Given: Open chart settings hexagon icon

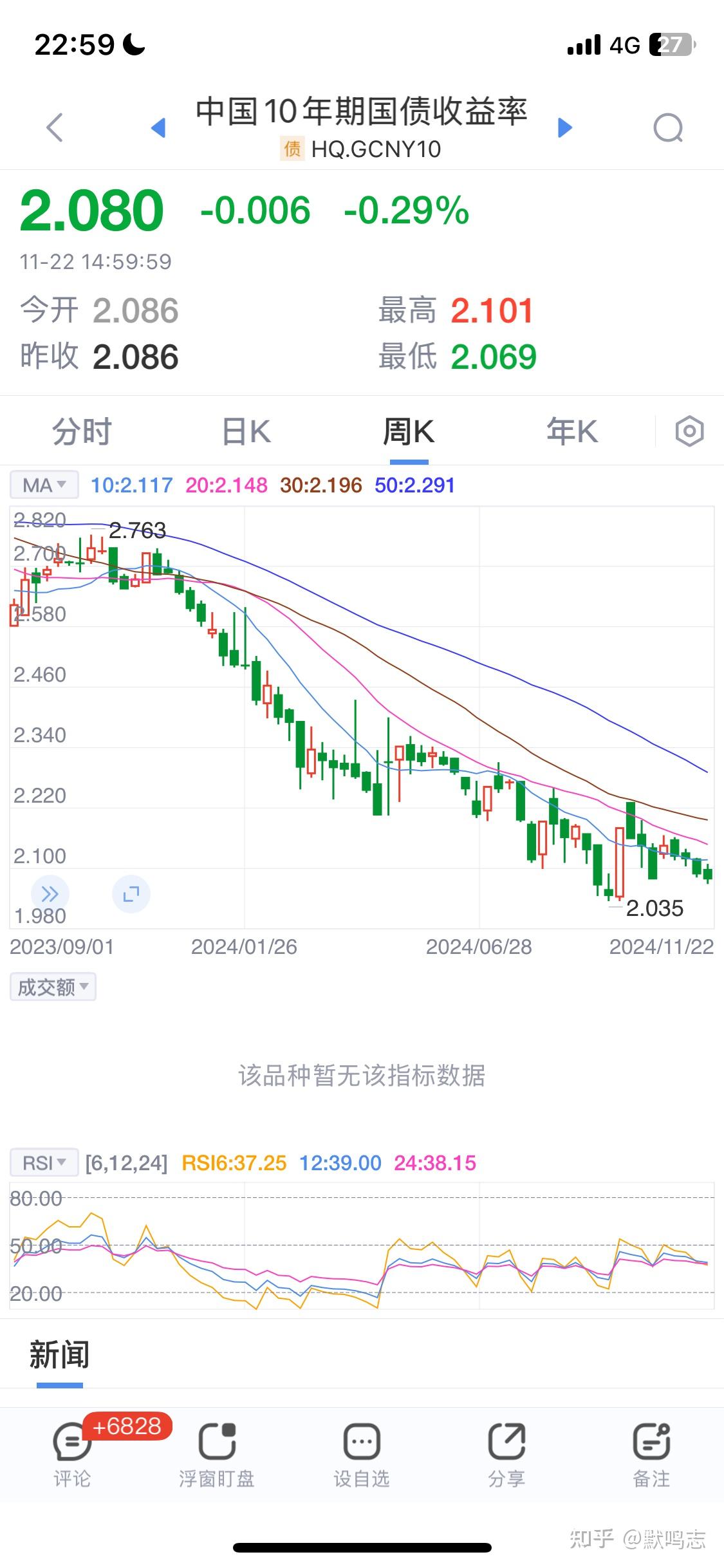Looking at the screenshot, I should point(689,431).
